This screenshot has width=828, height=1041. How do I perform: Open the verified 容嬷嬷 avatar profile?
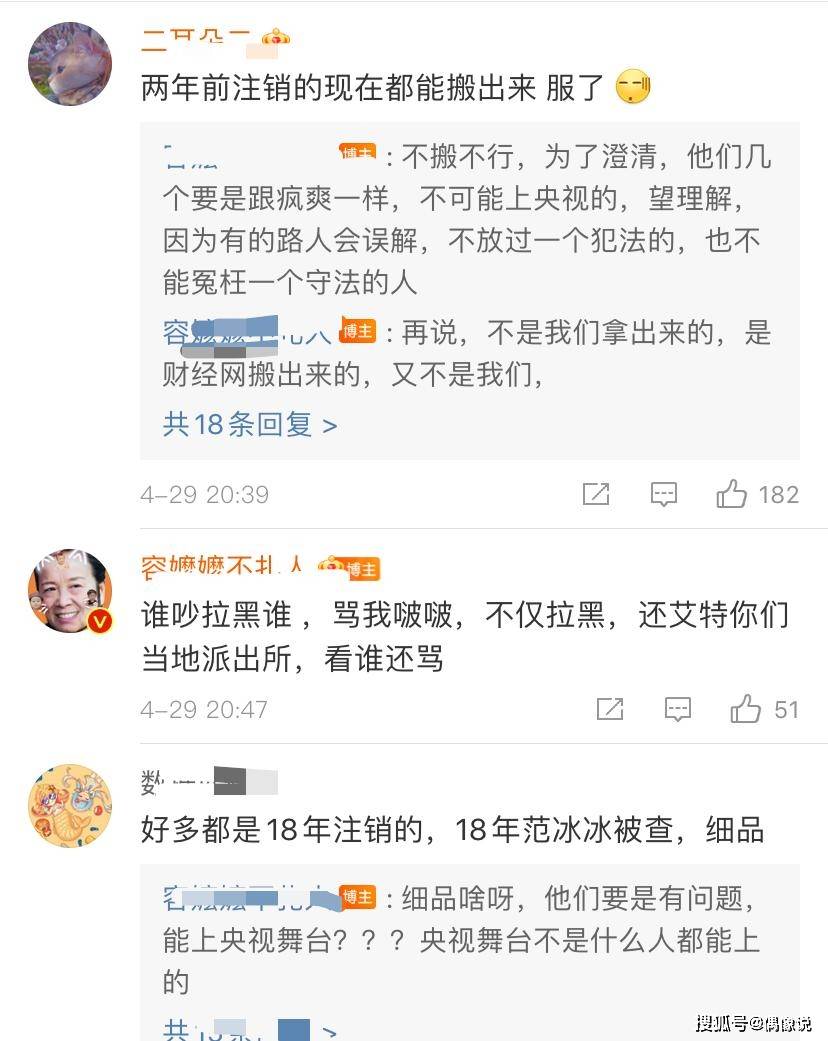click(x=70, y=591)
